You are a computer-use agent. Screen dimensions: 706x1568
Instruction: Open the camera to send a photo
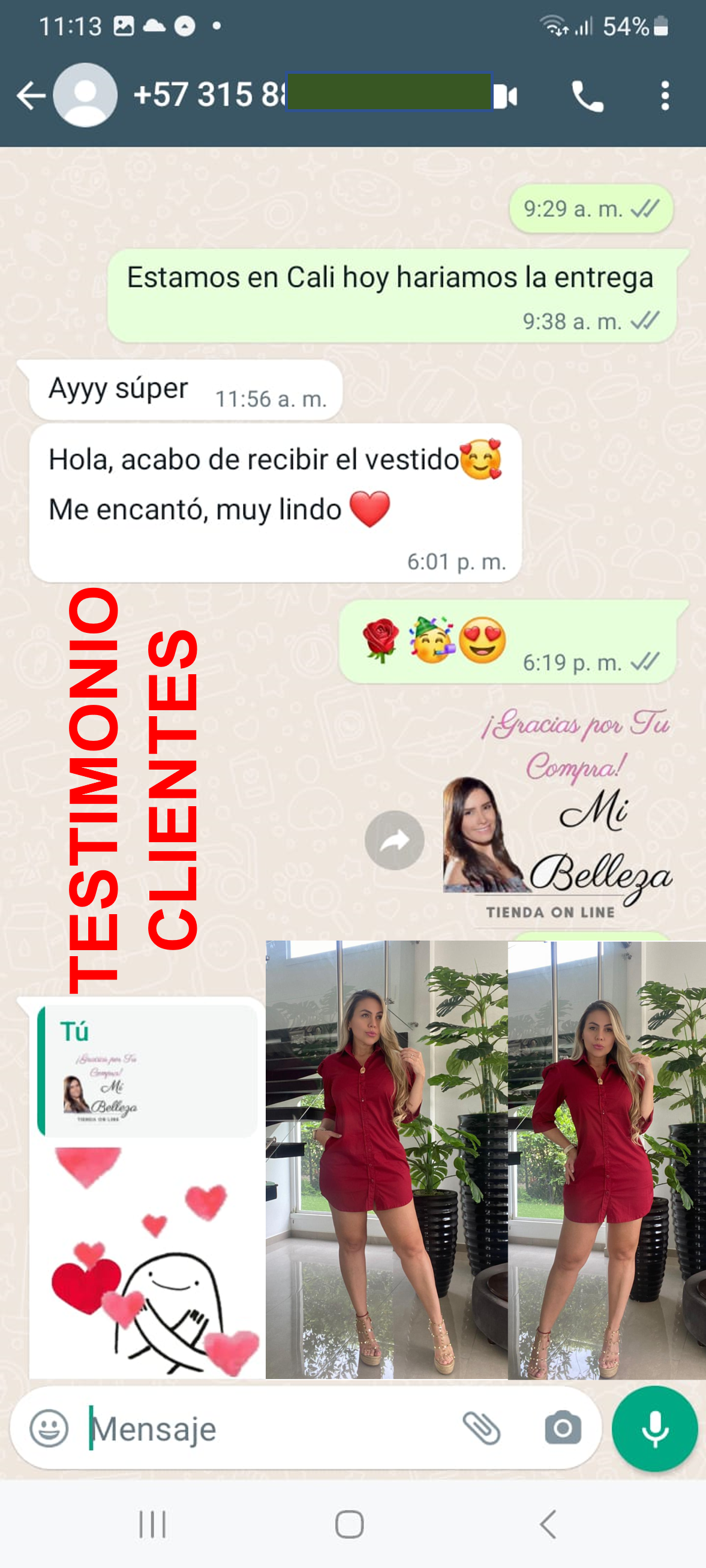tap(563, 1428)
